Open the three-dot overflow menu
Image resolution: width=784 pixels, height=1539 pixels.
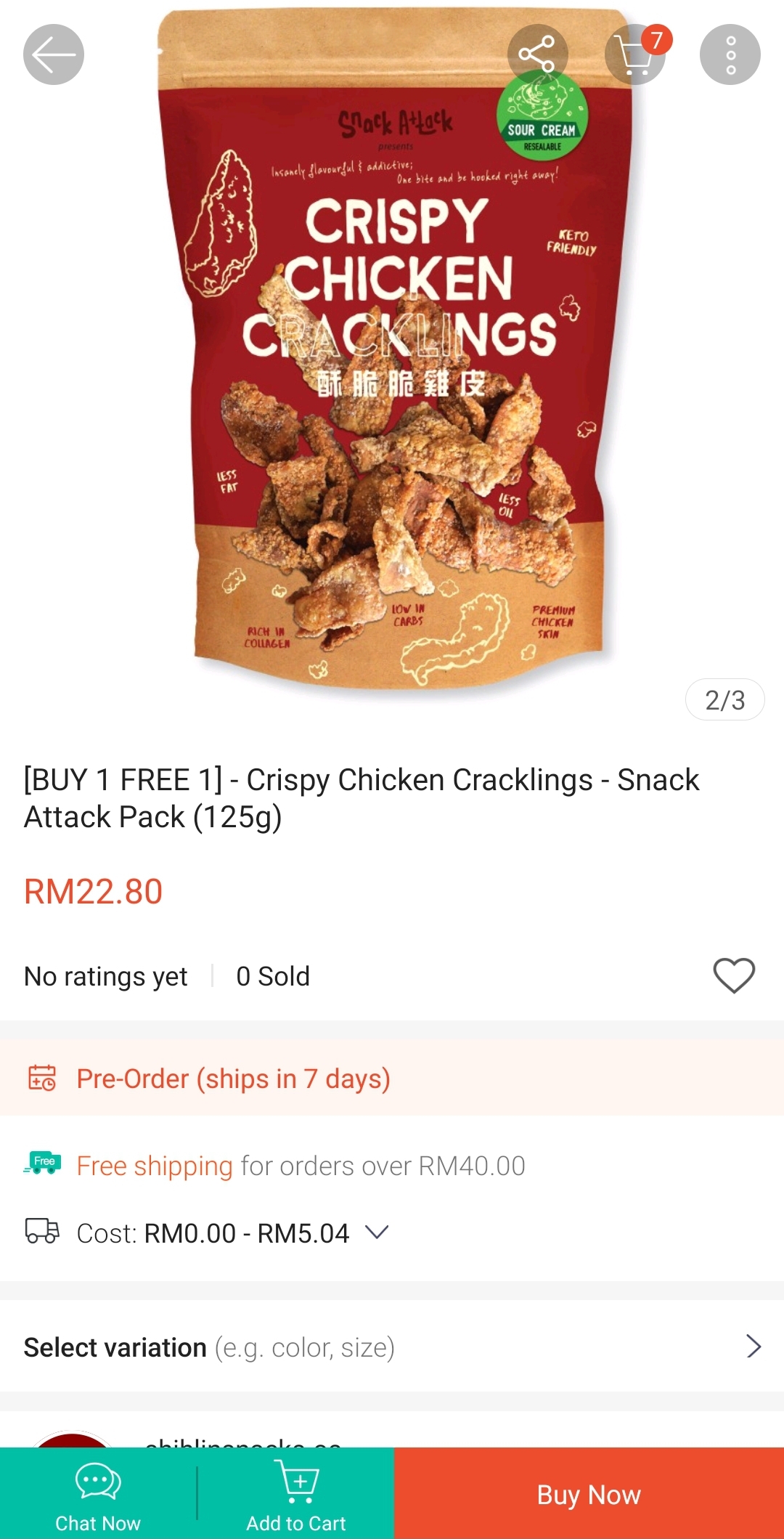coord(730,54)
